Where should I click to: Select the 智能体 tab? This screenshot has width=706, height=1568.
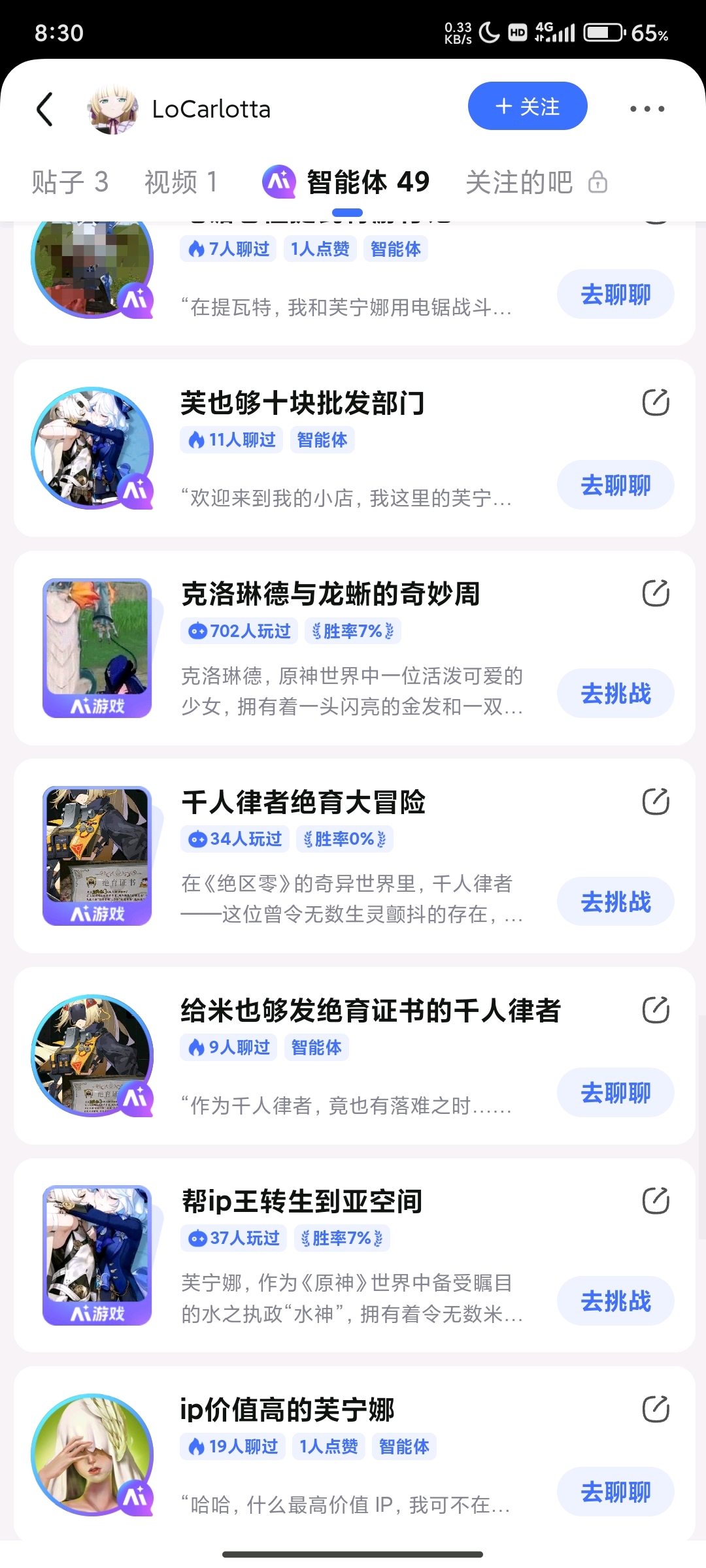click(x=347, y=182)
